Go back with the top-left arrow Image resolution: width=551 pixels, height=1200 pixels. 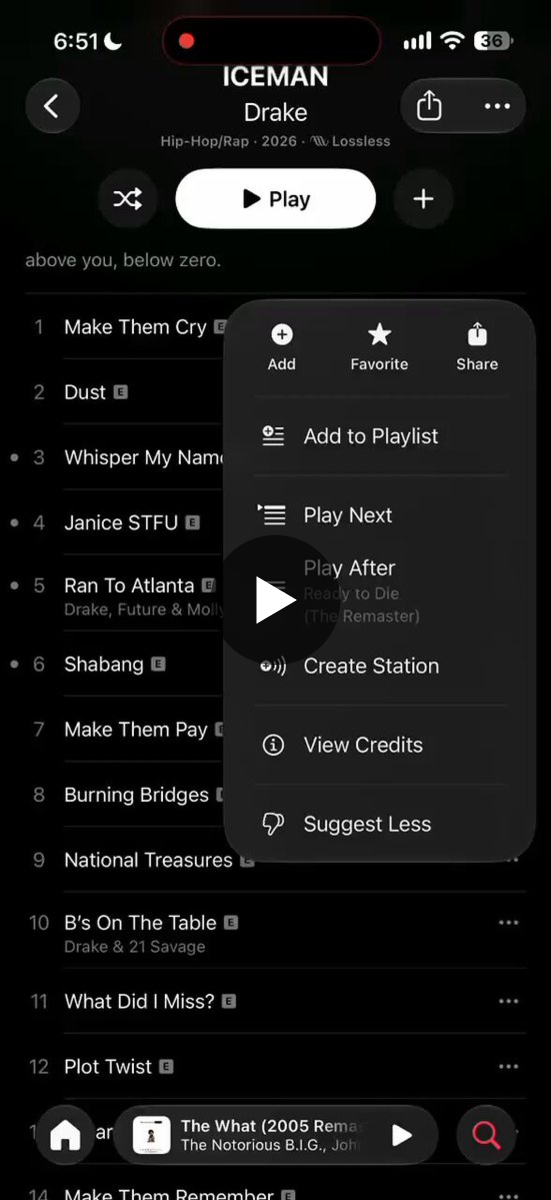[x=52, y=106]
